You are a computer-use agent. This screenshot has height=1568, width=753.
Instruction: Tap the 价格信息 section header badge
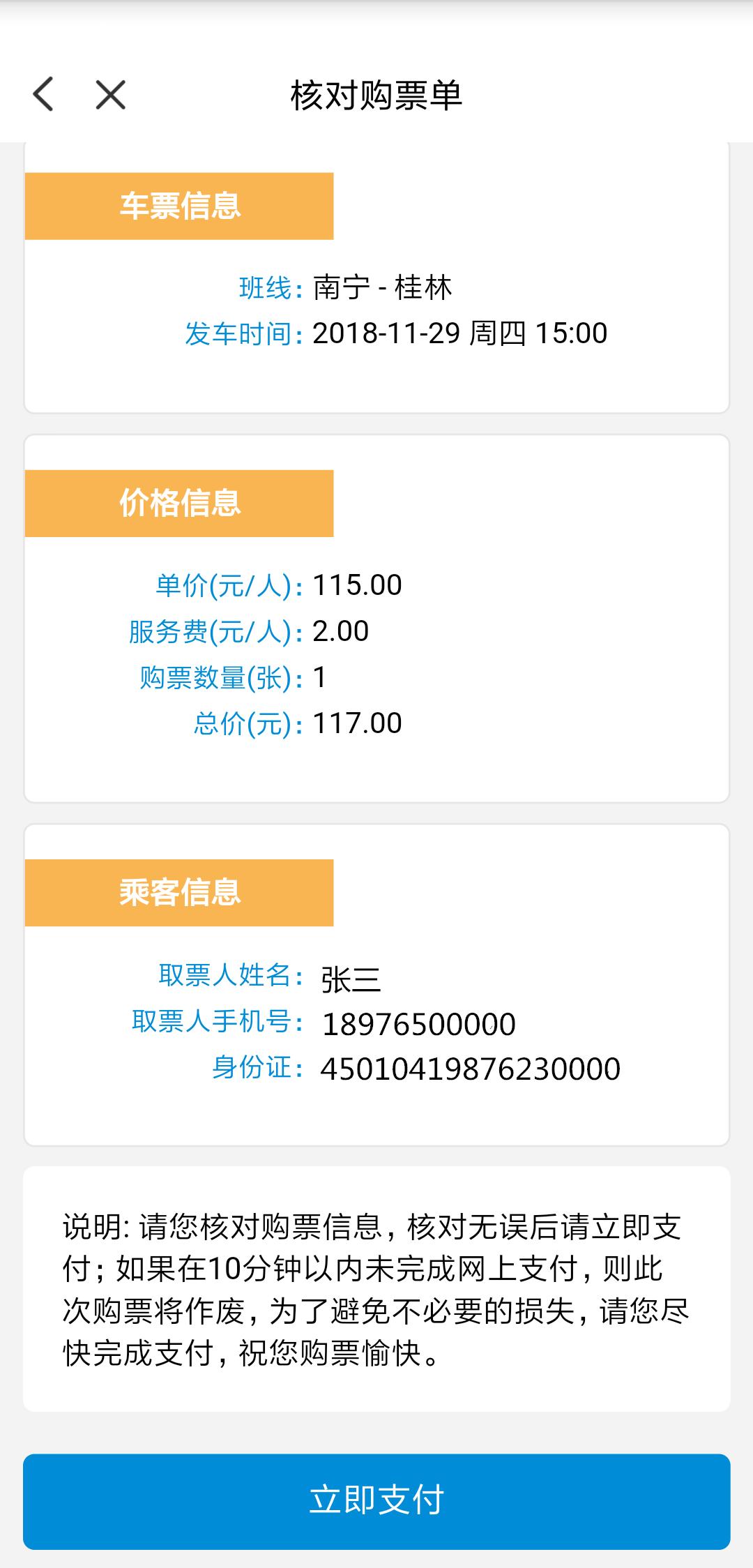point(180,504)
